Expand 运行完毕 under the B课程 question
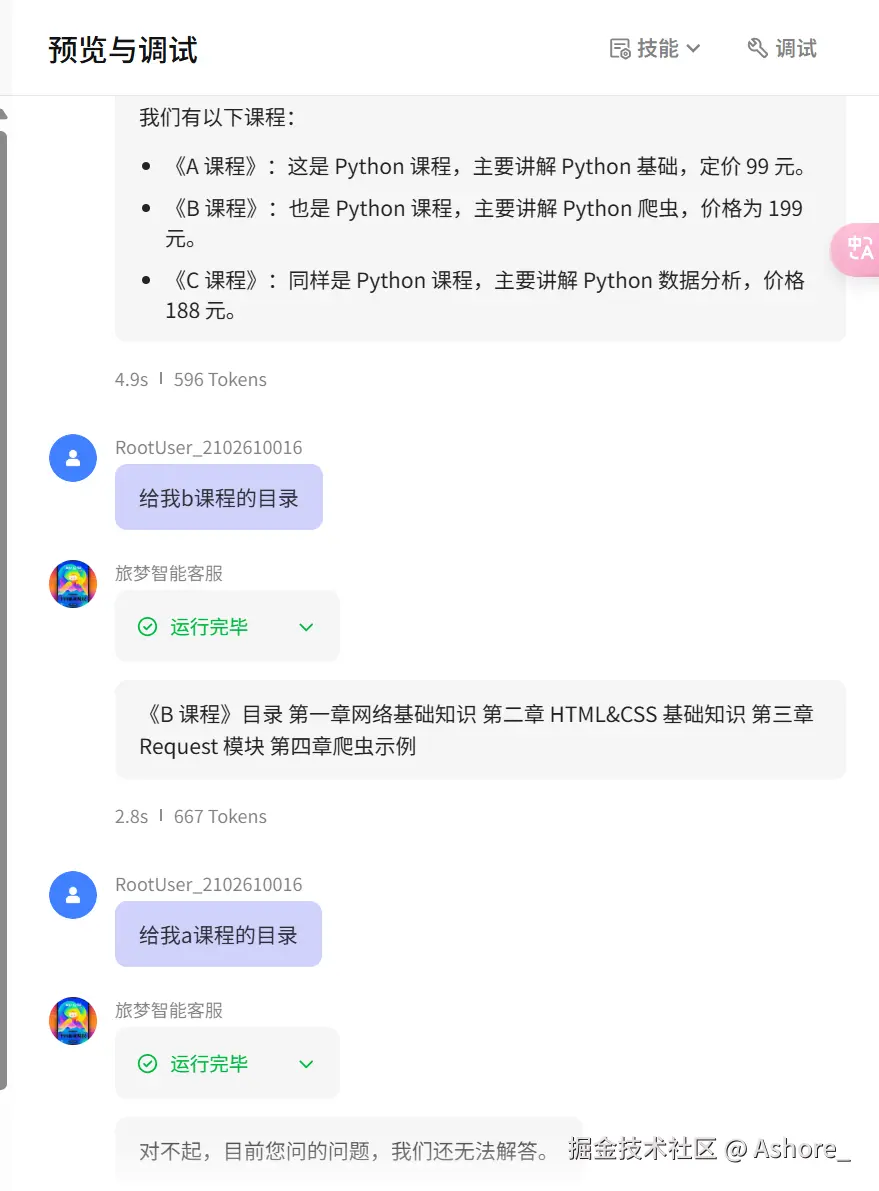The width and height of the screenshot is (879, 1191). tap(306, 627)
